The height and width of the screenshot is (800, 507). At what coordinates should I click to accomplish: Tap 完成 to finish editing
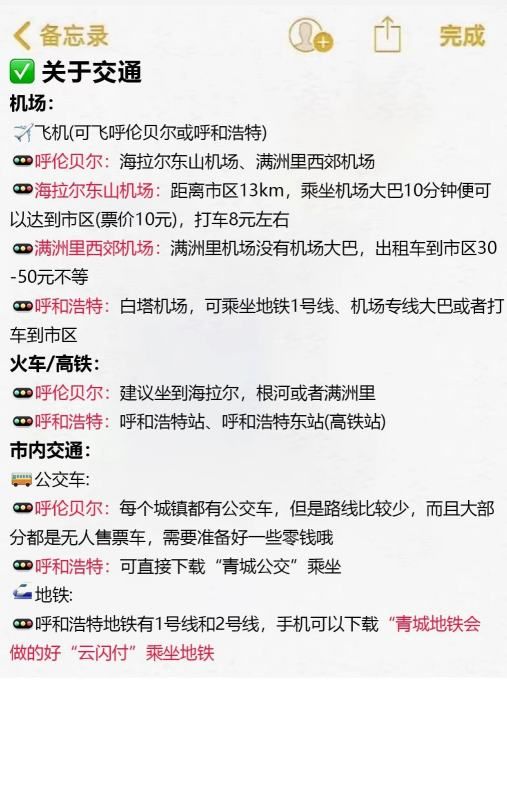(x=462, y=36)
